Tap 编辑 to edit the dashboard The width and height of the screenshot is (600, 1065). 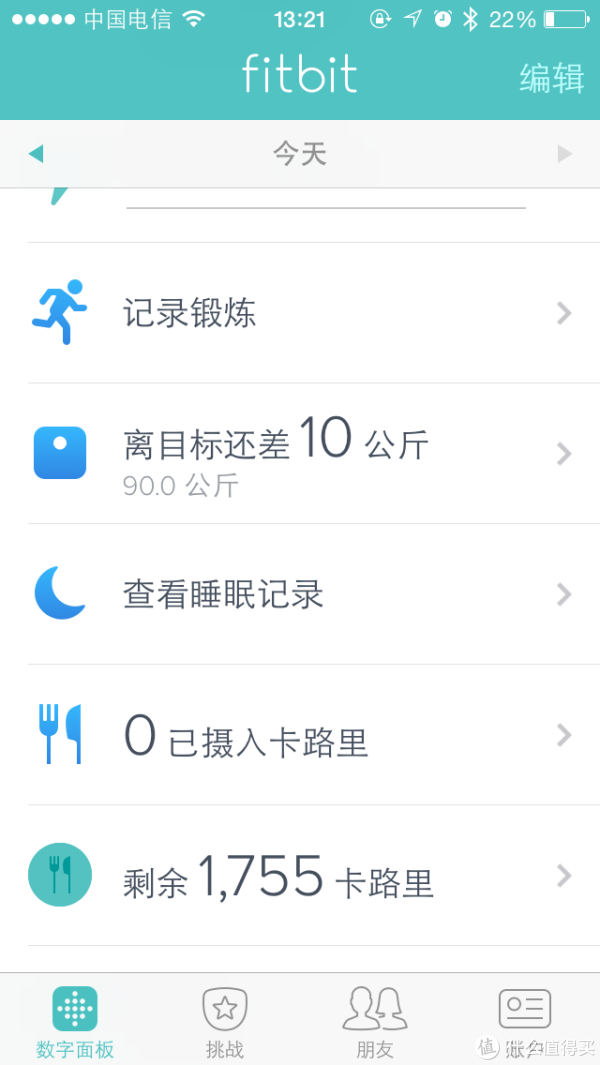coord(552,77)
